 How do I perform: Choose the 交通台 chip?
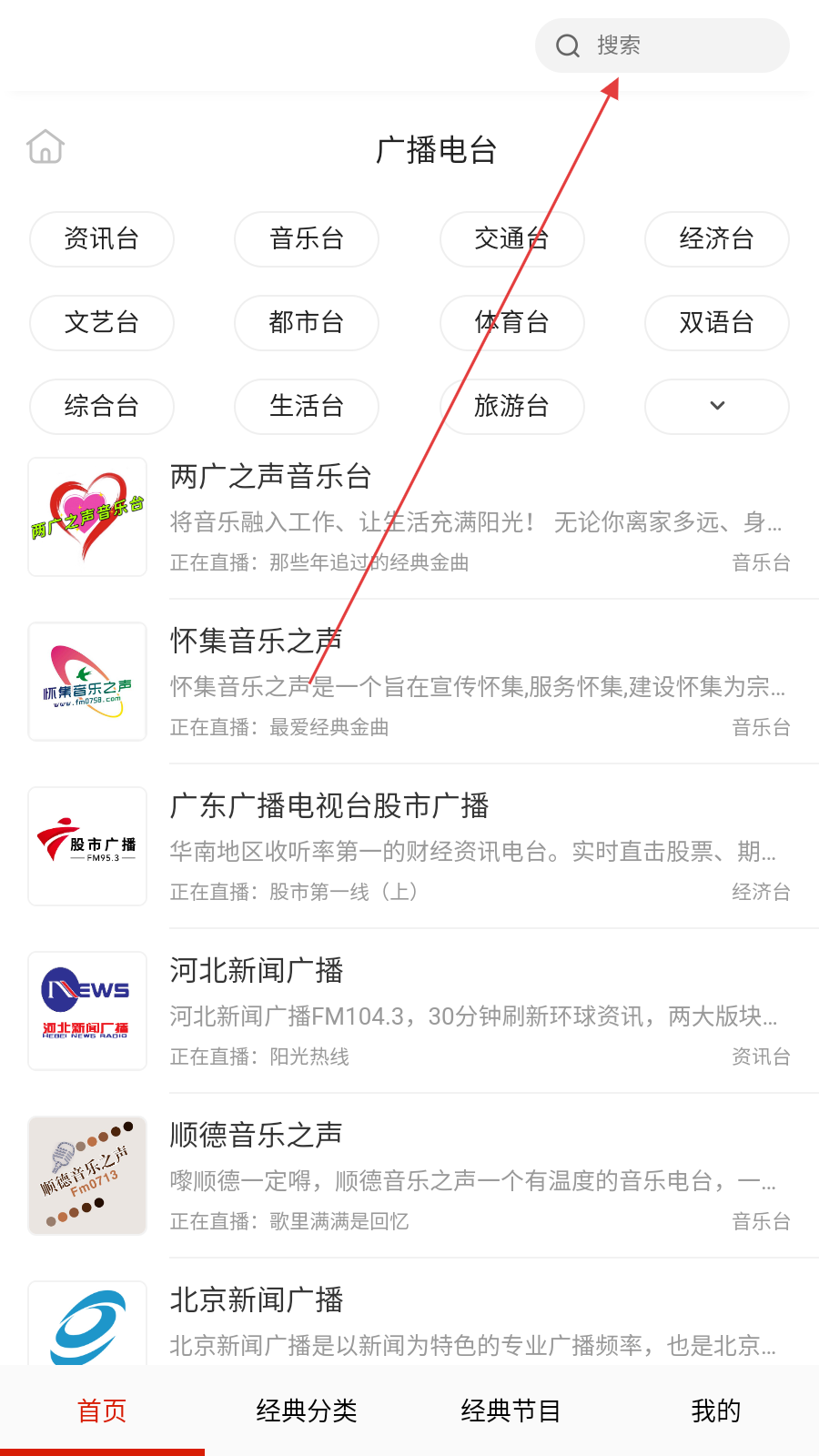512,239
